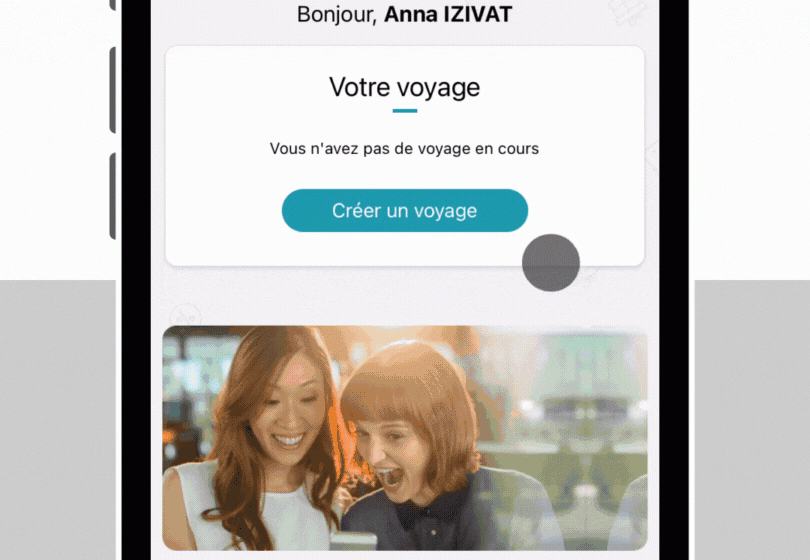Open the banner with two women laughing

pos(404,437)
